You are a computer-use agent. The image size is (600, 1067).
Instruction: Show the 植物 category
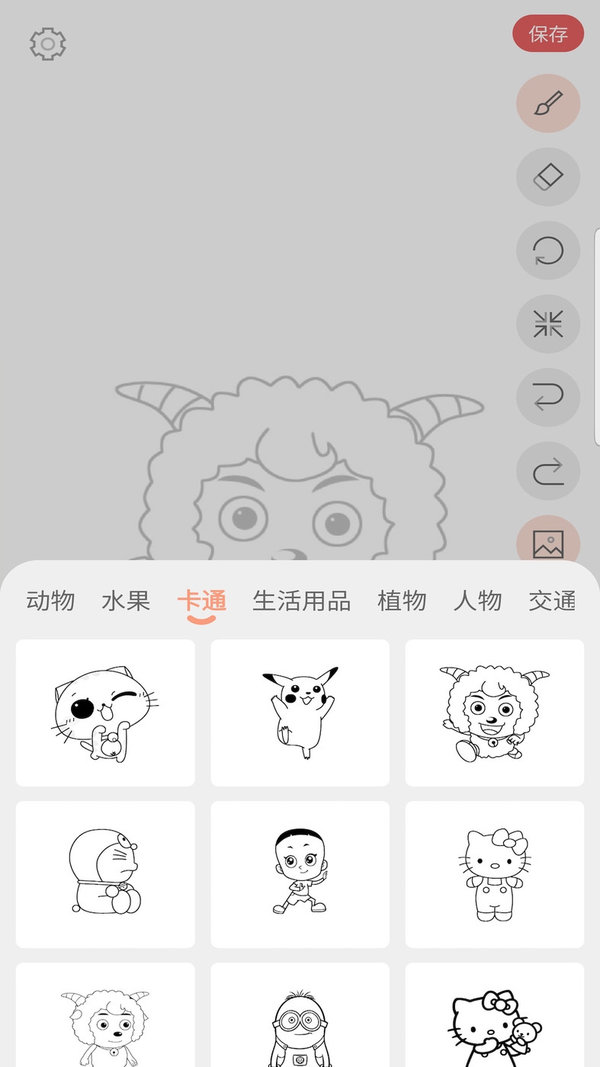[x=402, y=601]
